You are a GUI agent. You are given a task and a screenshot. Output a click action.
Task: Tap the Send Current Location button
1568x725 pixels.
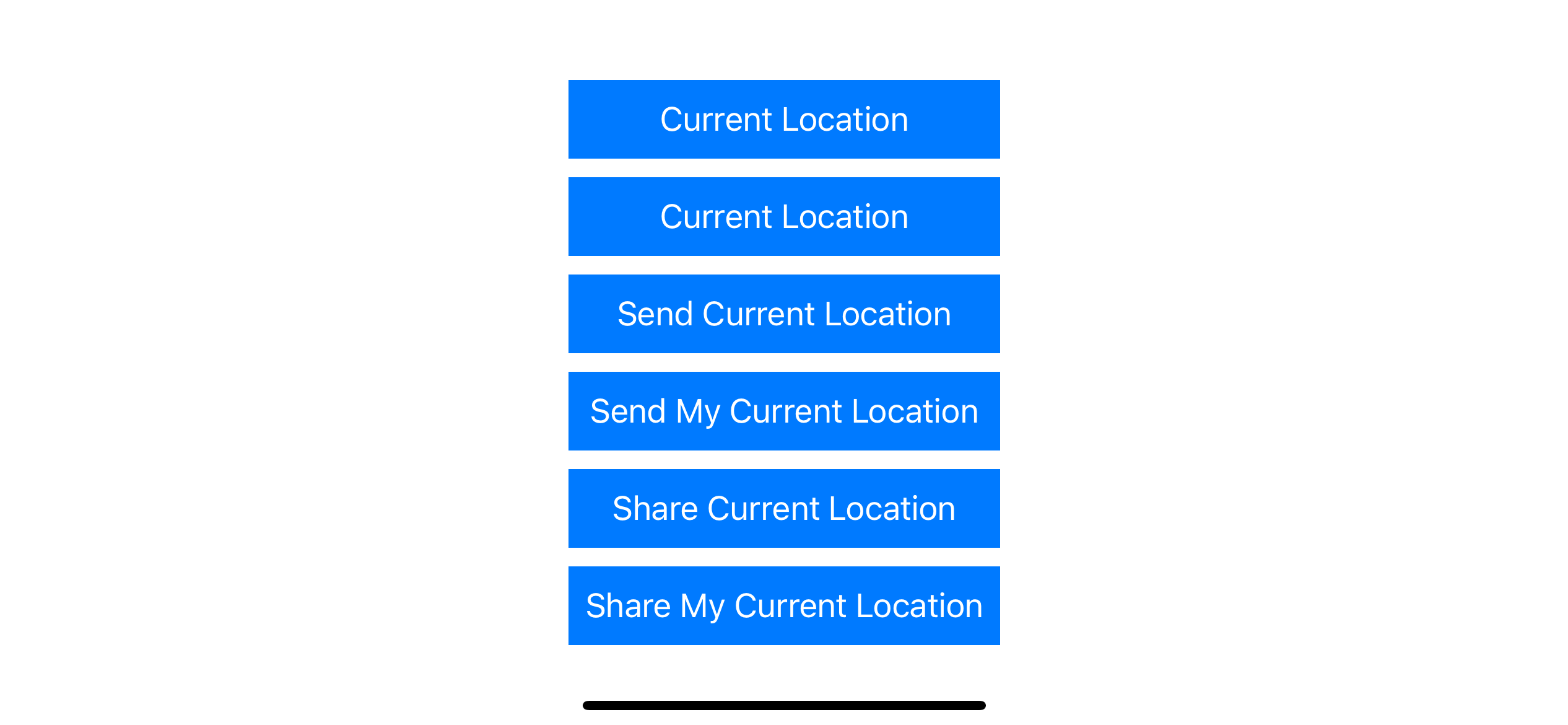point(783,314)
